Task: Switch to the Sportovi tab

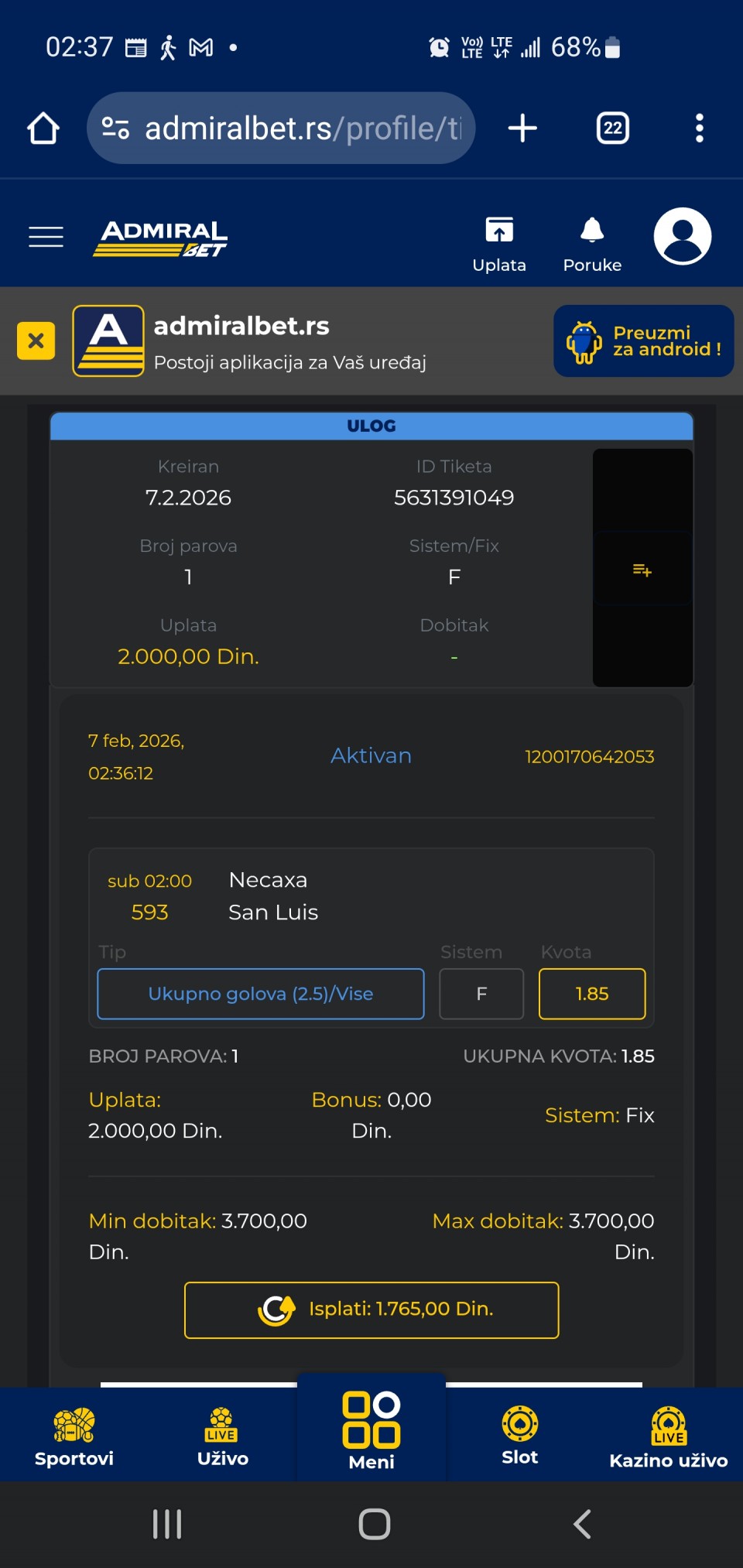Action: (74, 1437)
